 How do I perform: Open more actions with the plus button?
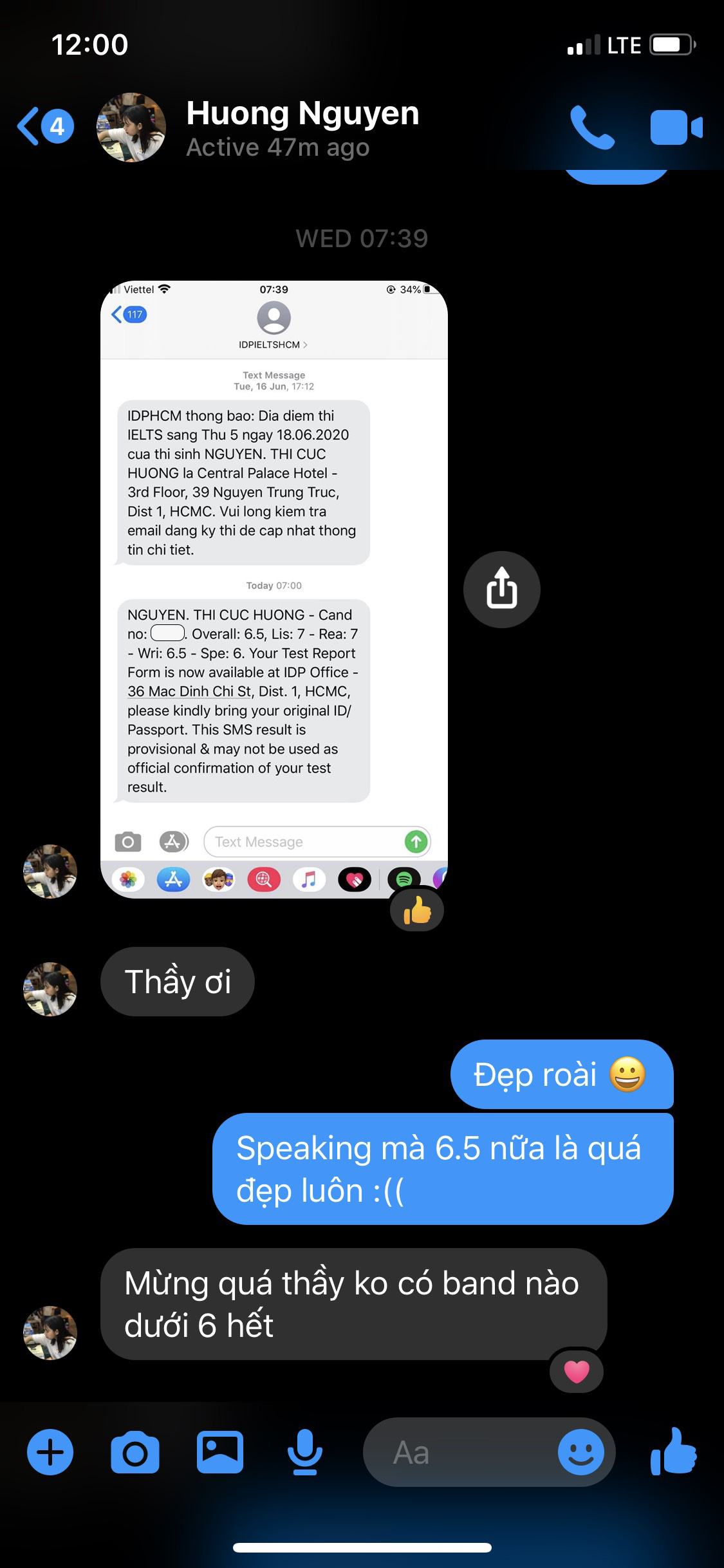pyautogui.click(x=50, y=1452)
